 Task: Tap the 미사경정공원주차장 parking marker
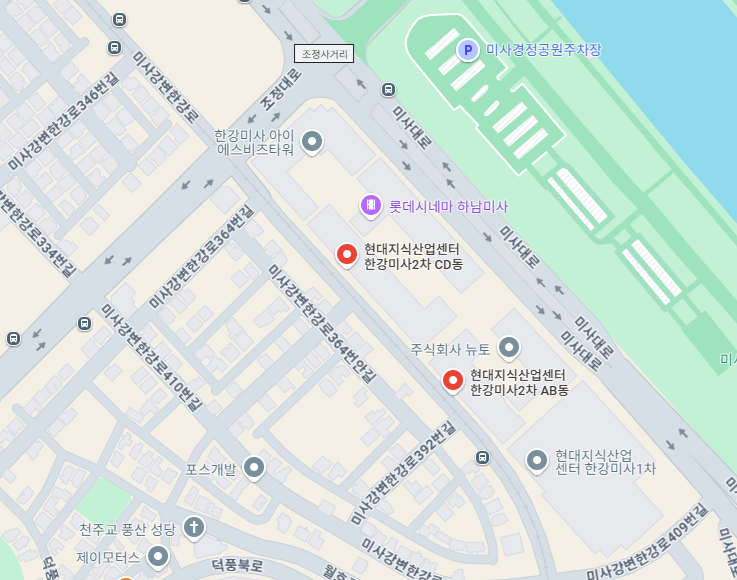467,49
